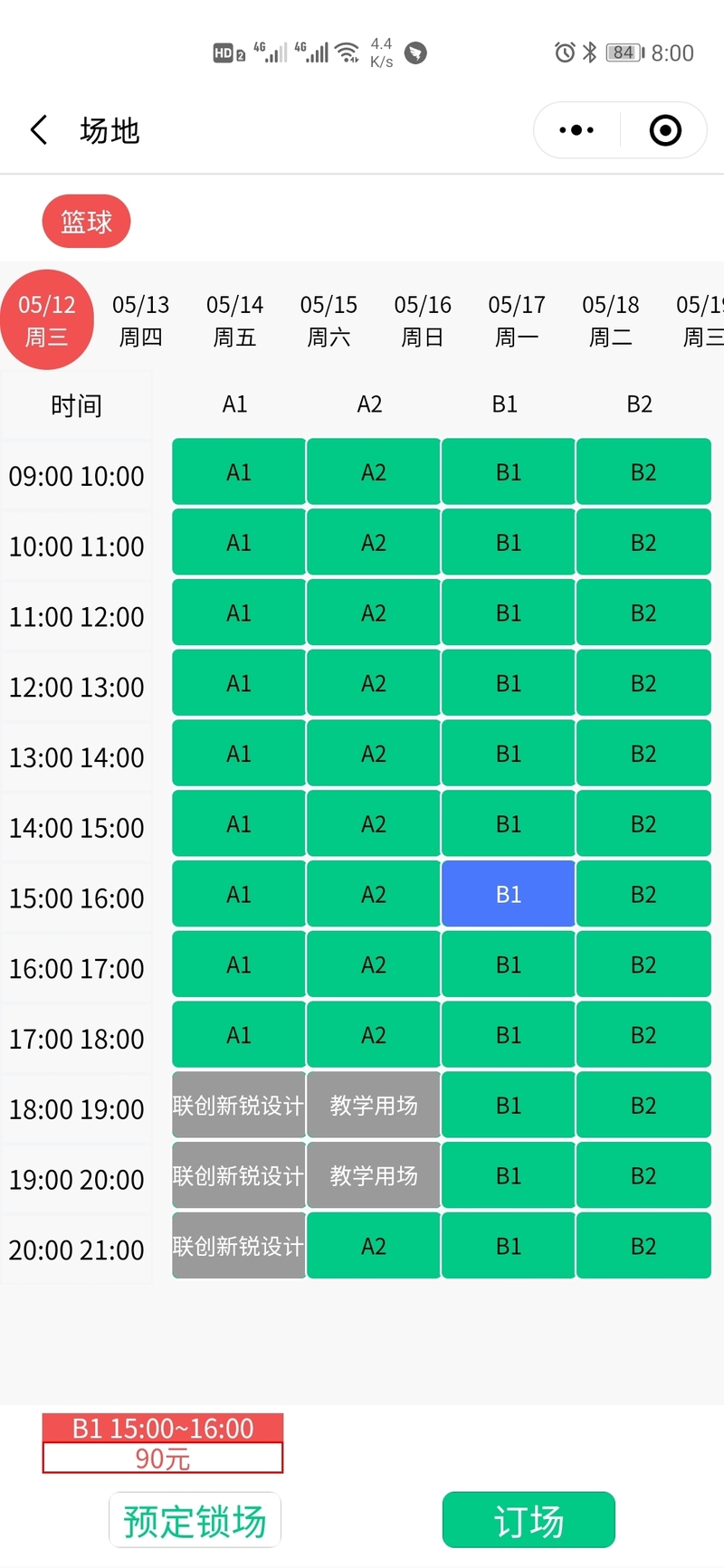Close the mini program with the circle icon
This screenshot has height=1568, width=724.
(665, 130)
